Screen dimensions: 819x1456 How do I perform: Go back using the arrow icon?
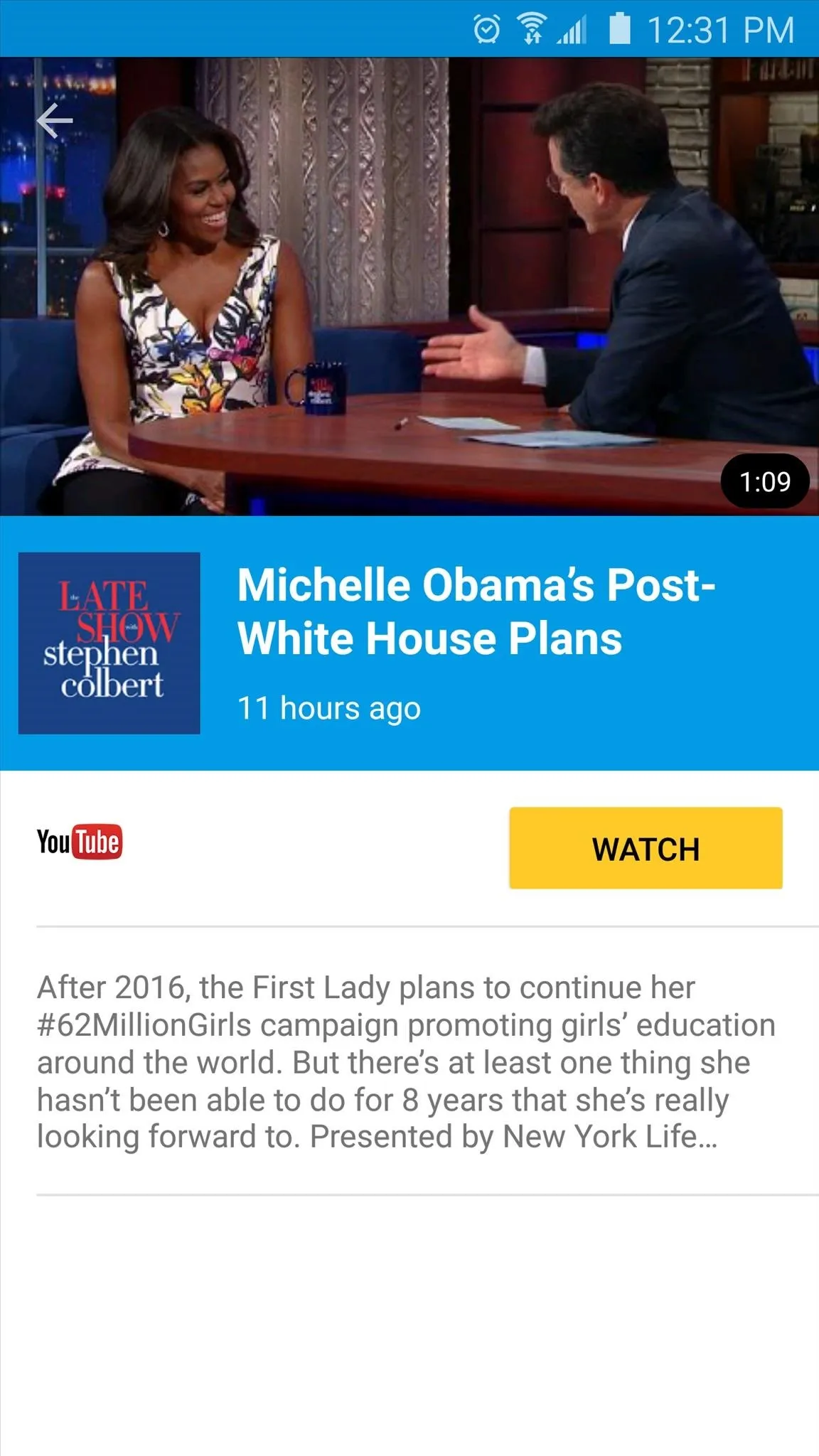point(55,121)
